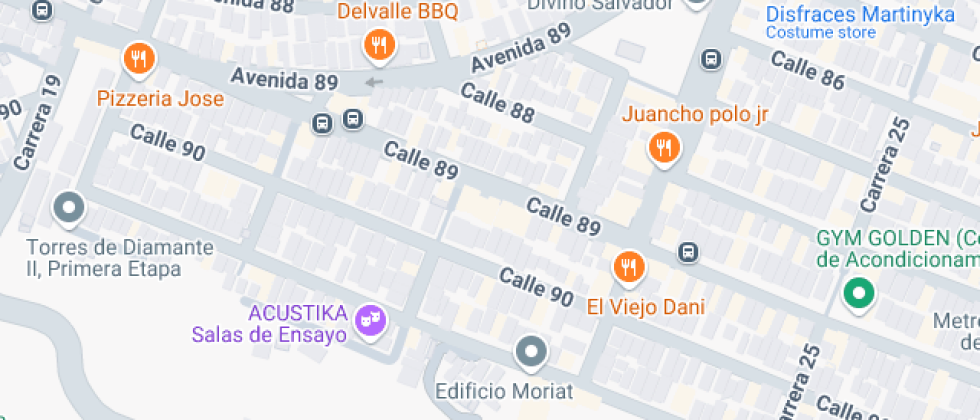Tap the Edificio Moriat location pin
Viewport: 980px width, 420px height.
tap(531, 352)
